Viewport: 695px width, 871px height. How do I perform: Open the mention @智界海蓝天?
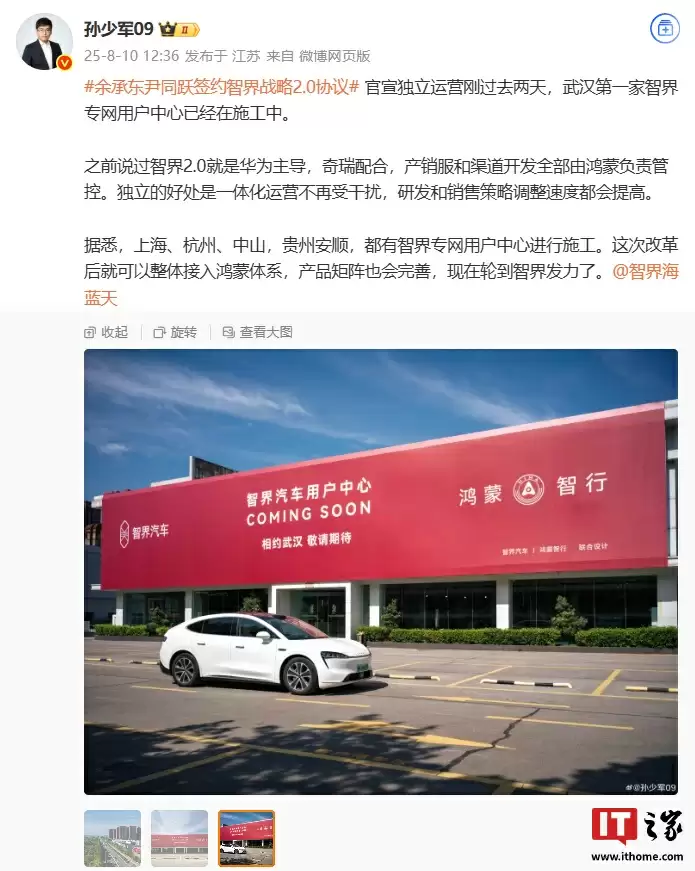(642, 271)
